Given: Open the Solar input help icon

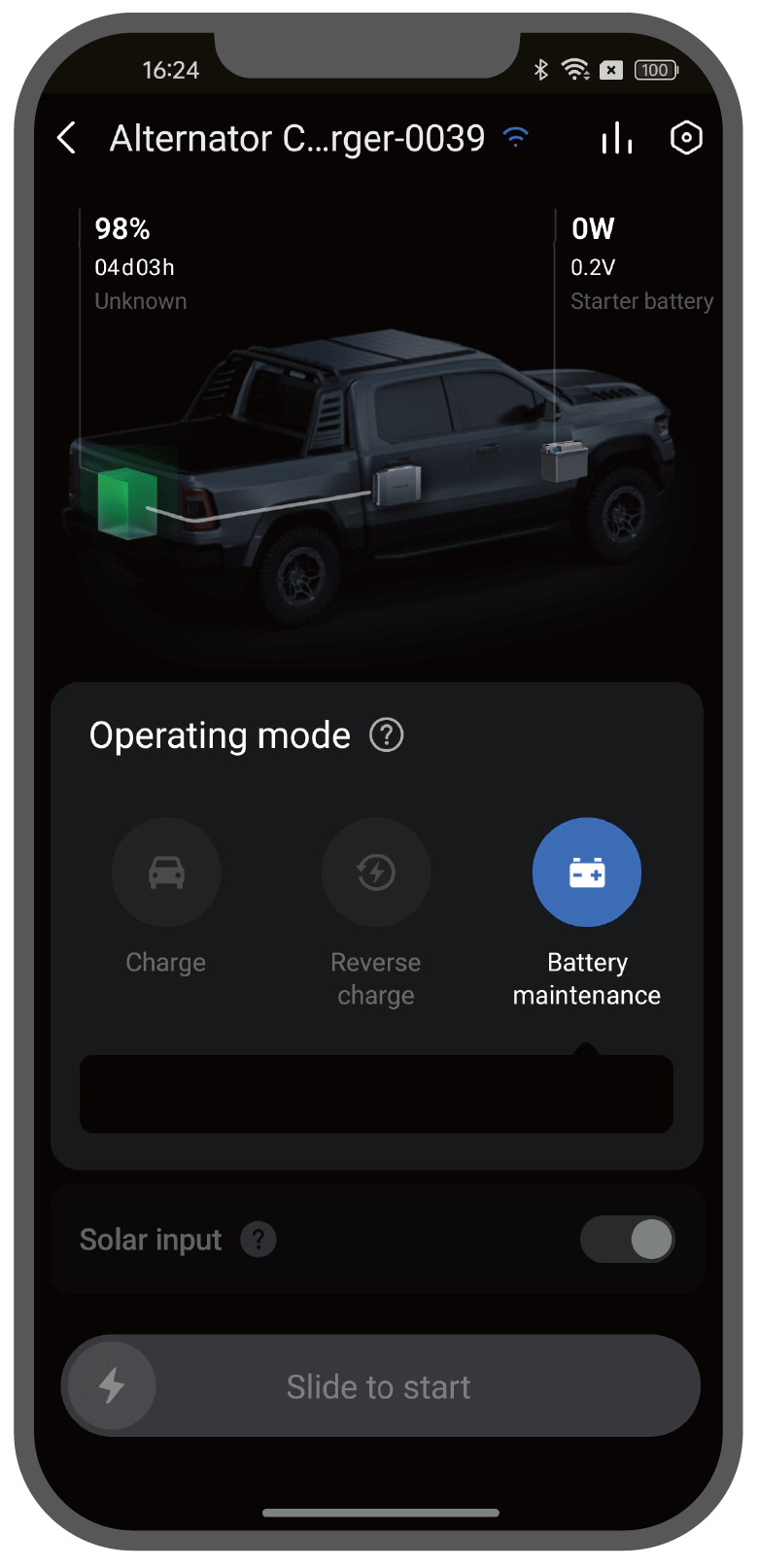Looking at the screenshot, I should coord(258,1240).
